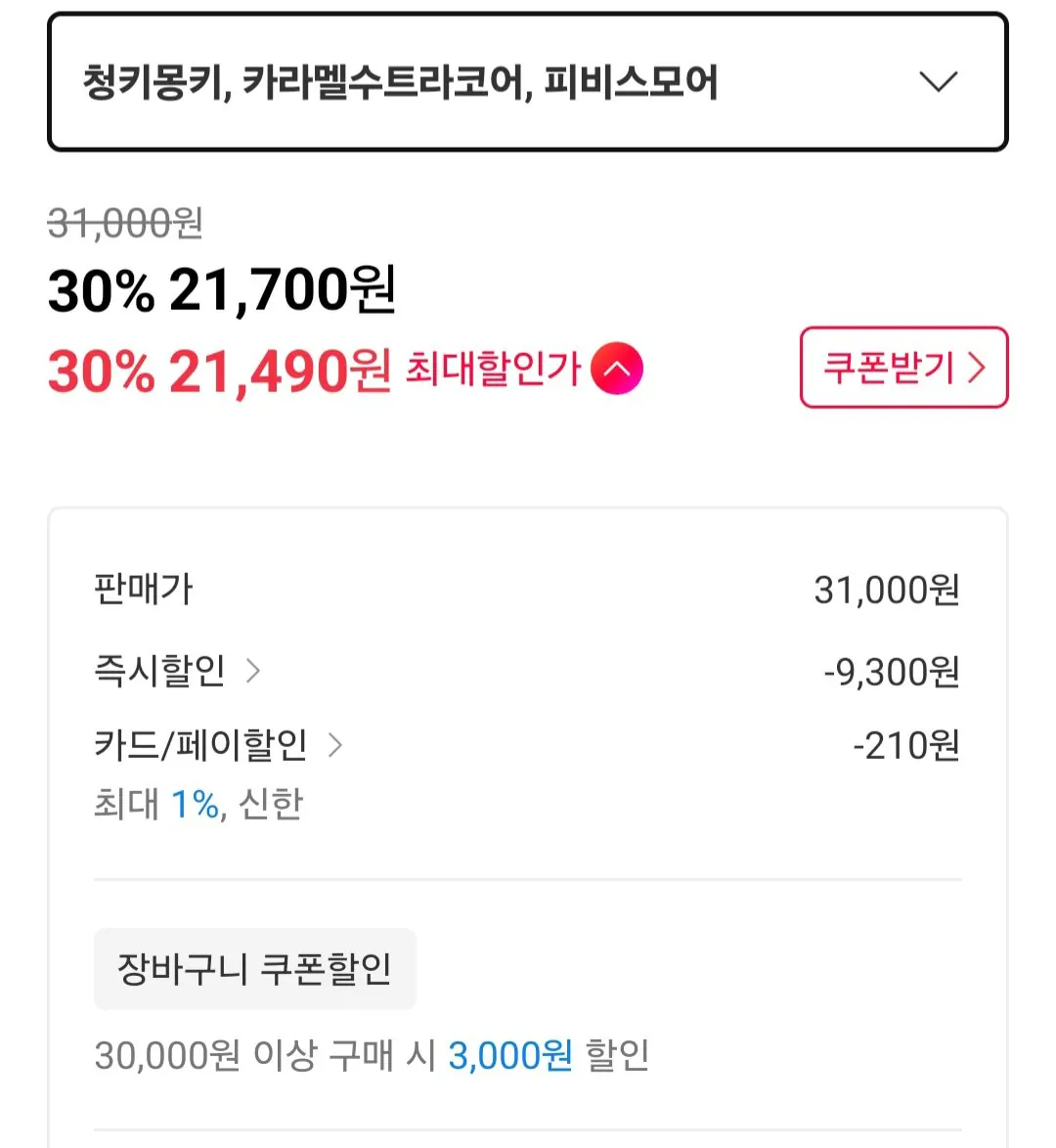This screenshot has width=1056, height=1148.
Task: Select the strikethrough original price 31,000원
Action: pyautogui.click(x=122, y=223)
